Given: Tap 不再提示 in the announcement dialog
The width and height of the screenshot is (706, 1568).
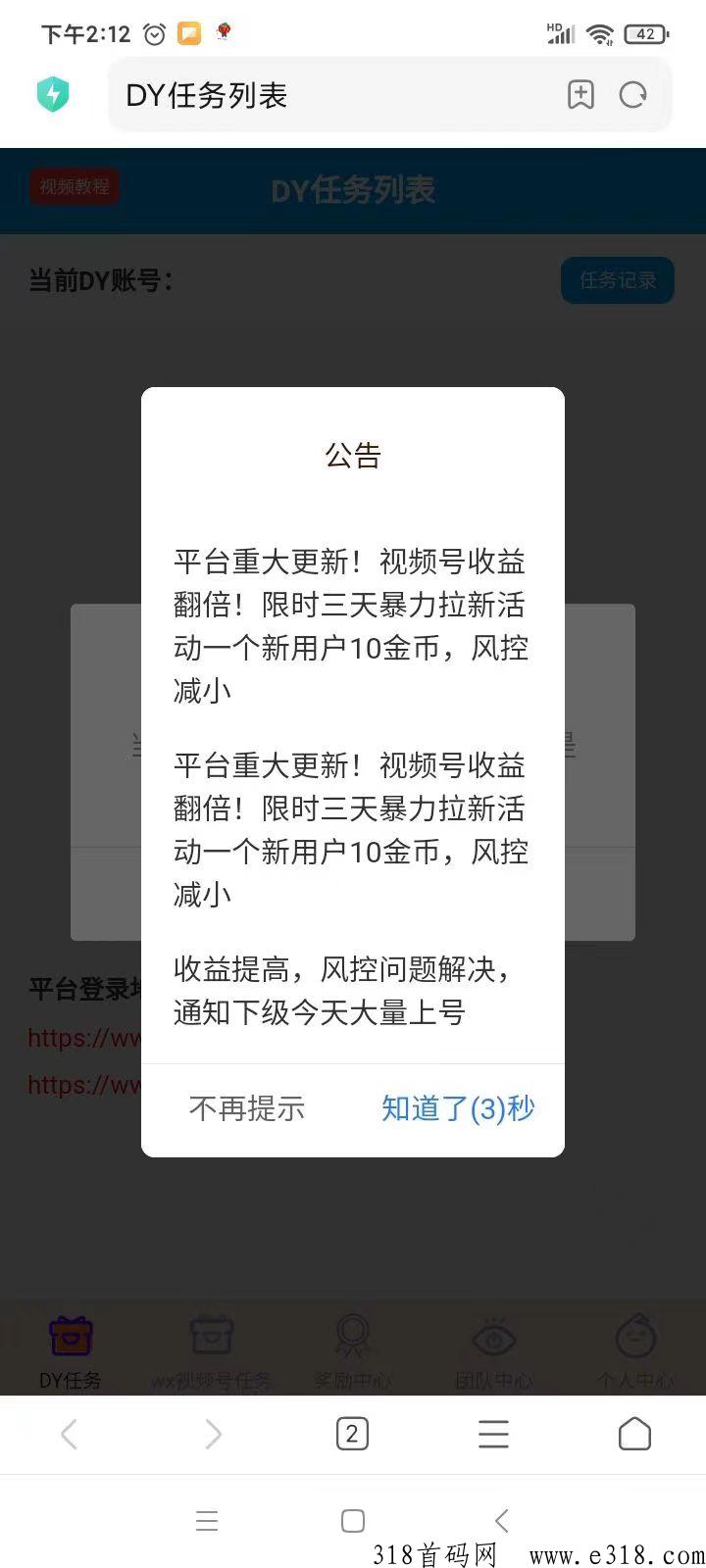Looking at the screenshot, I should tap(247, 1108).
